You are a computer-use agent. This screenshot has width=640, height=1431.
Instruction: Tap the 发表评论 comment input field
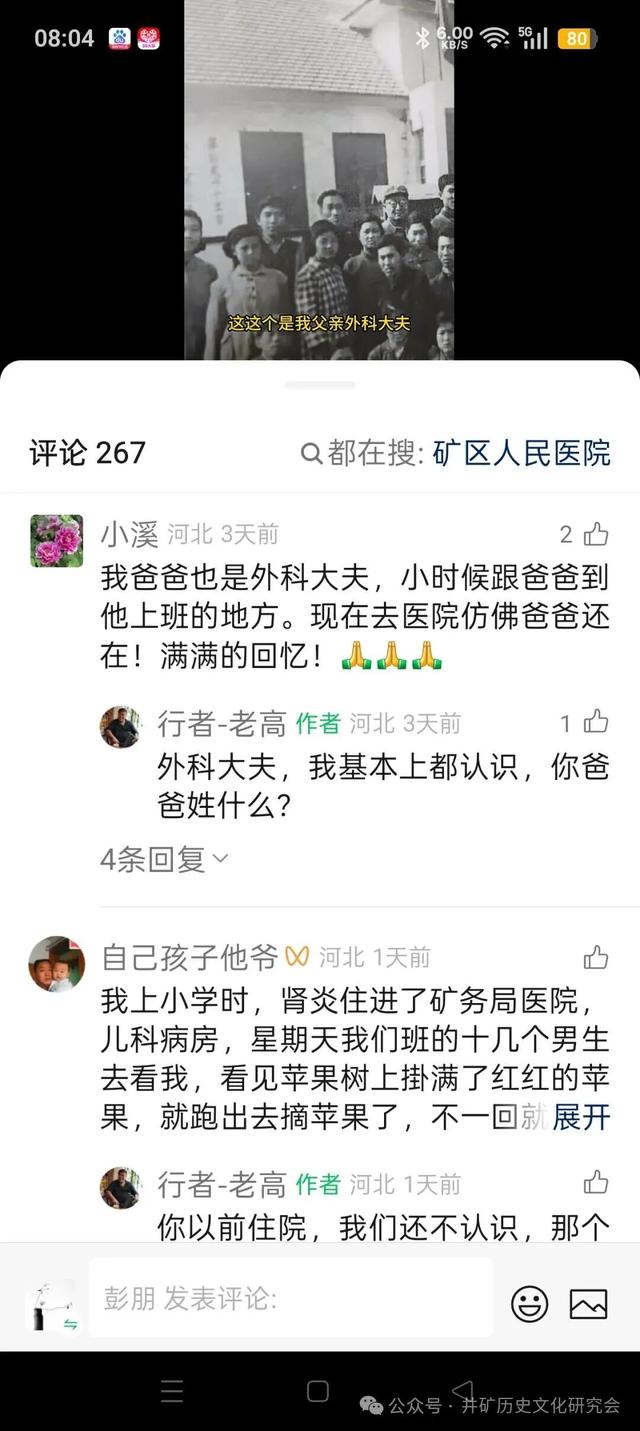[x=290, y=1298]
